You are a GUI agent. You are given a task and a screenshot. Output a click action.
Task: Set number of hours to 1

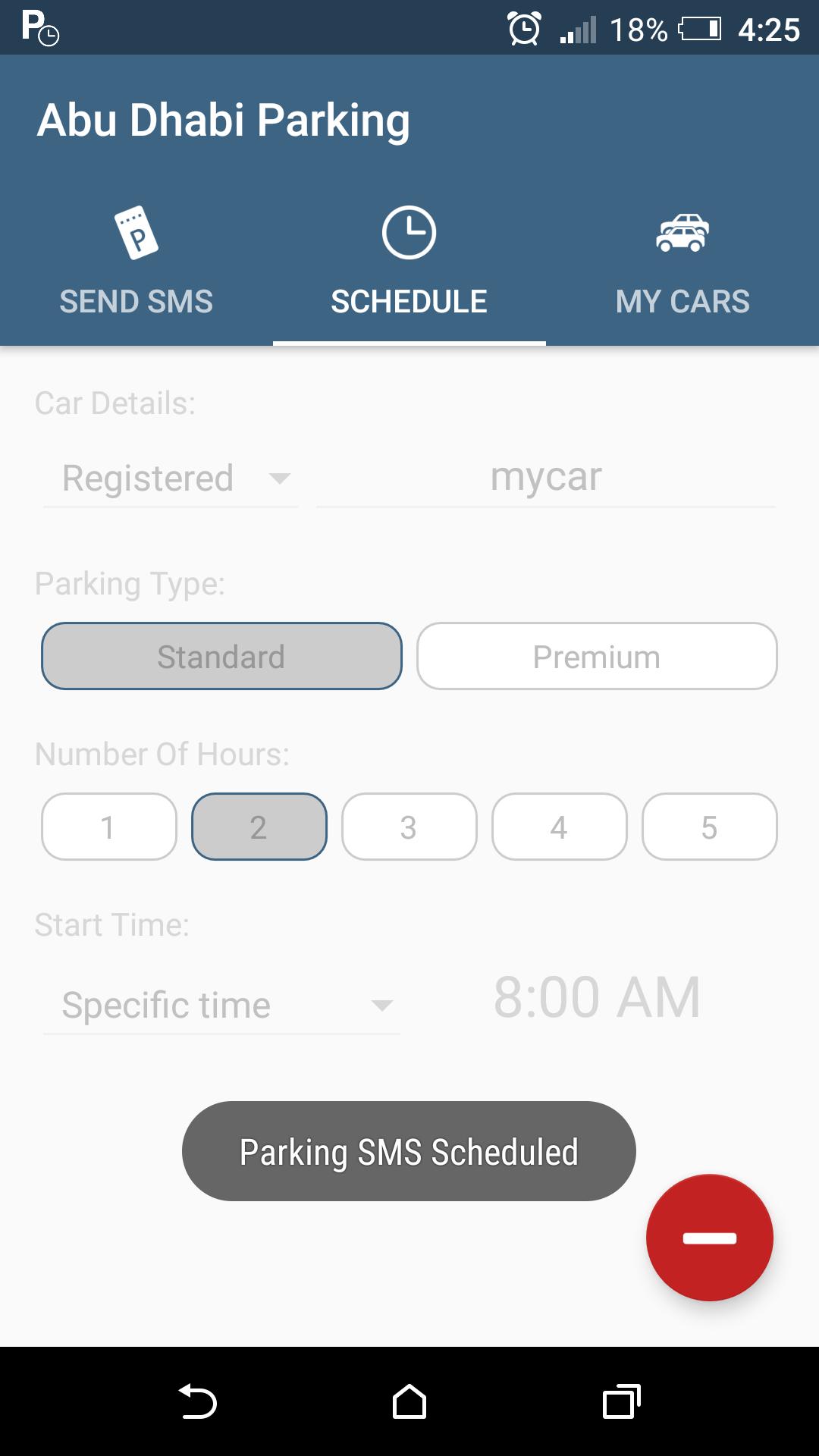pos(109,827)
